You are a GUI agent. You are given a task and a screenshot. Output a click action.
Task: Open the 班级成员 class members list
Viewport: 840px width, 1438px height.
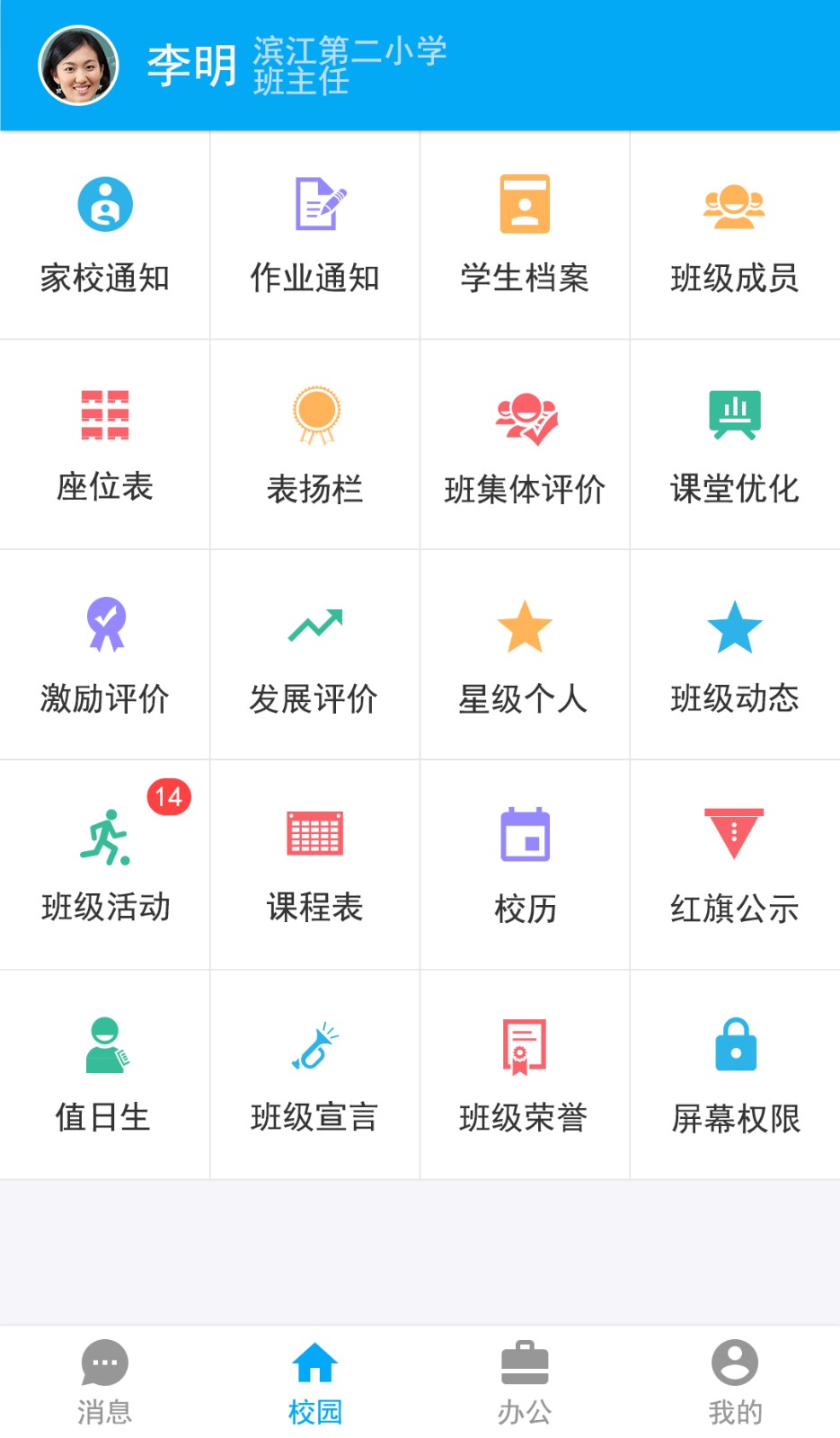click(735, 234)
